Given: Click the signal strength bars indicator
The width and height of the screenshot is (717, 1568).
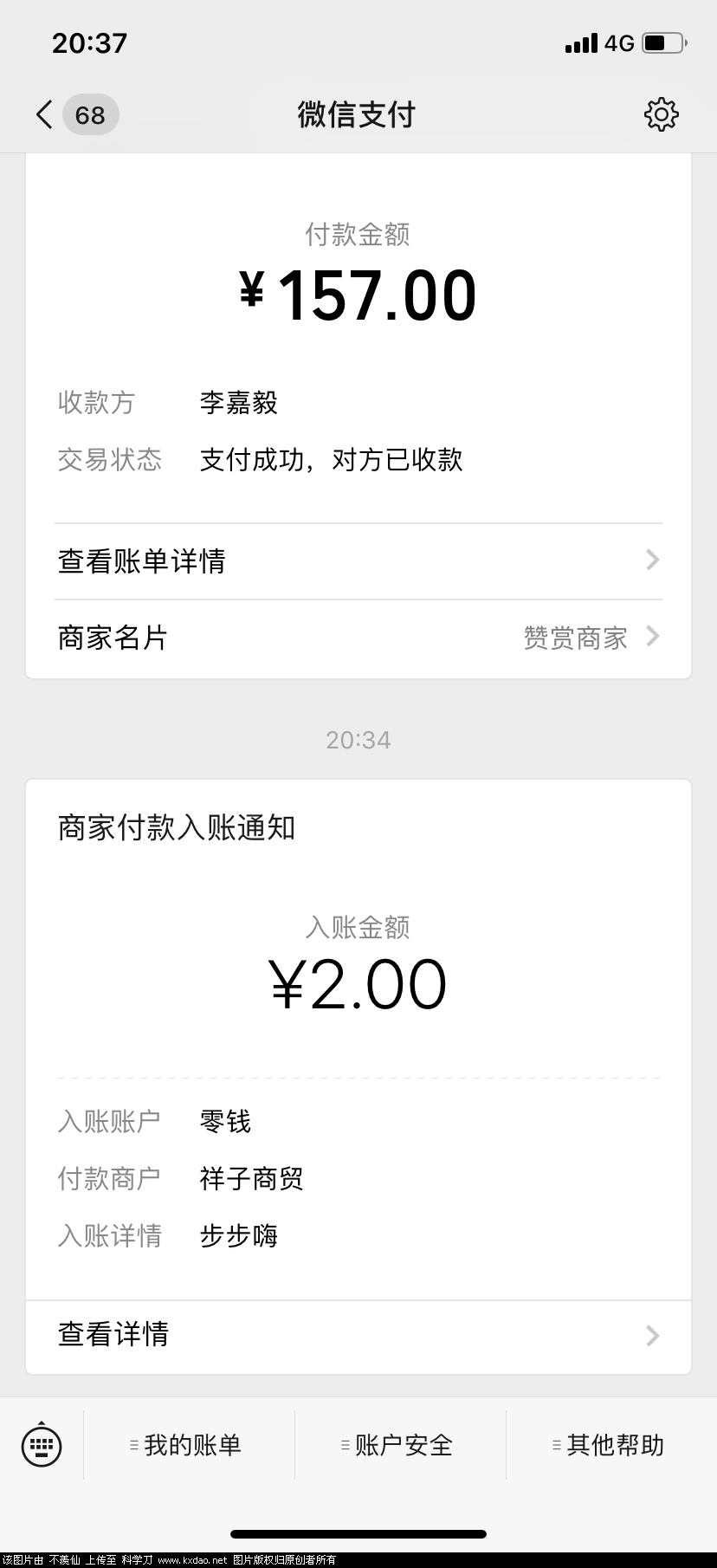Looking at the screenshot, I should coord(578,42).
